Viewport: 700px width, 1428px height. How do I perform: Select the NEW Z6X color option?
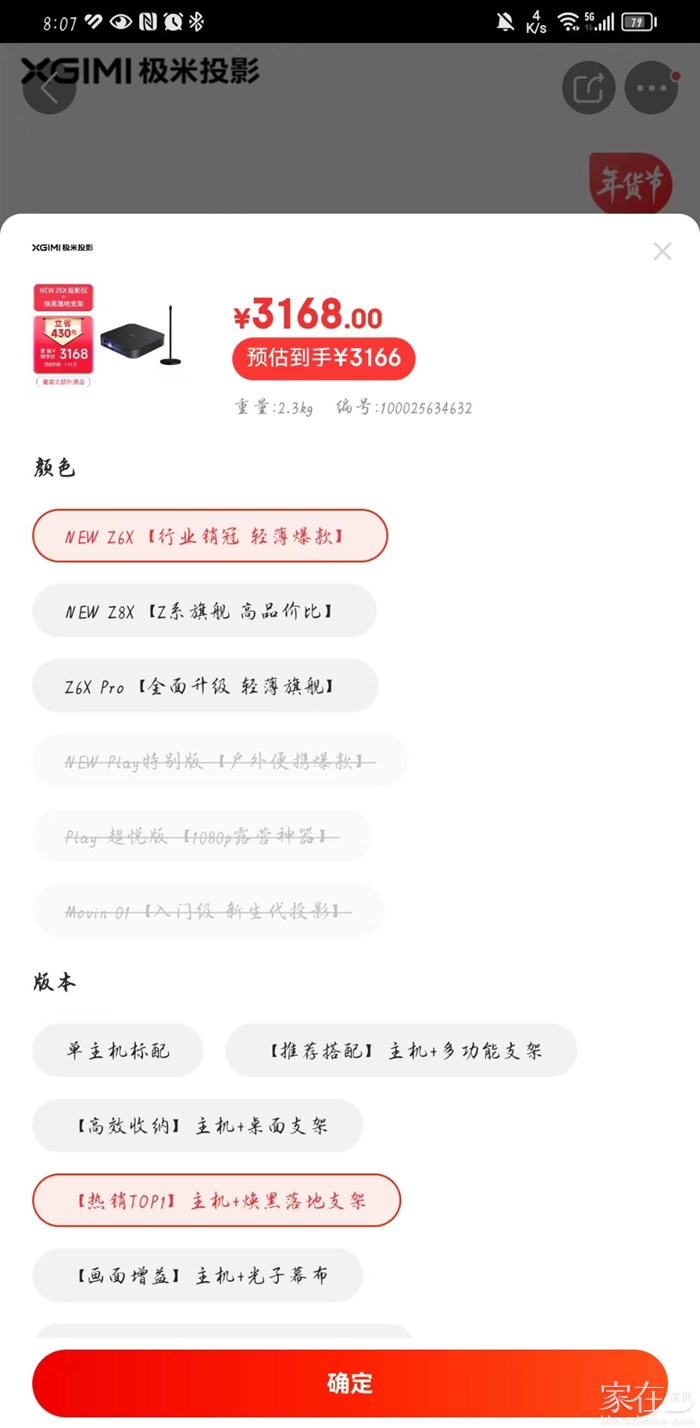(210, 536)
